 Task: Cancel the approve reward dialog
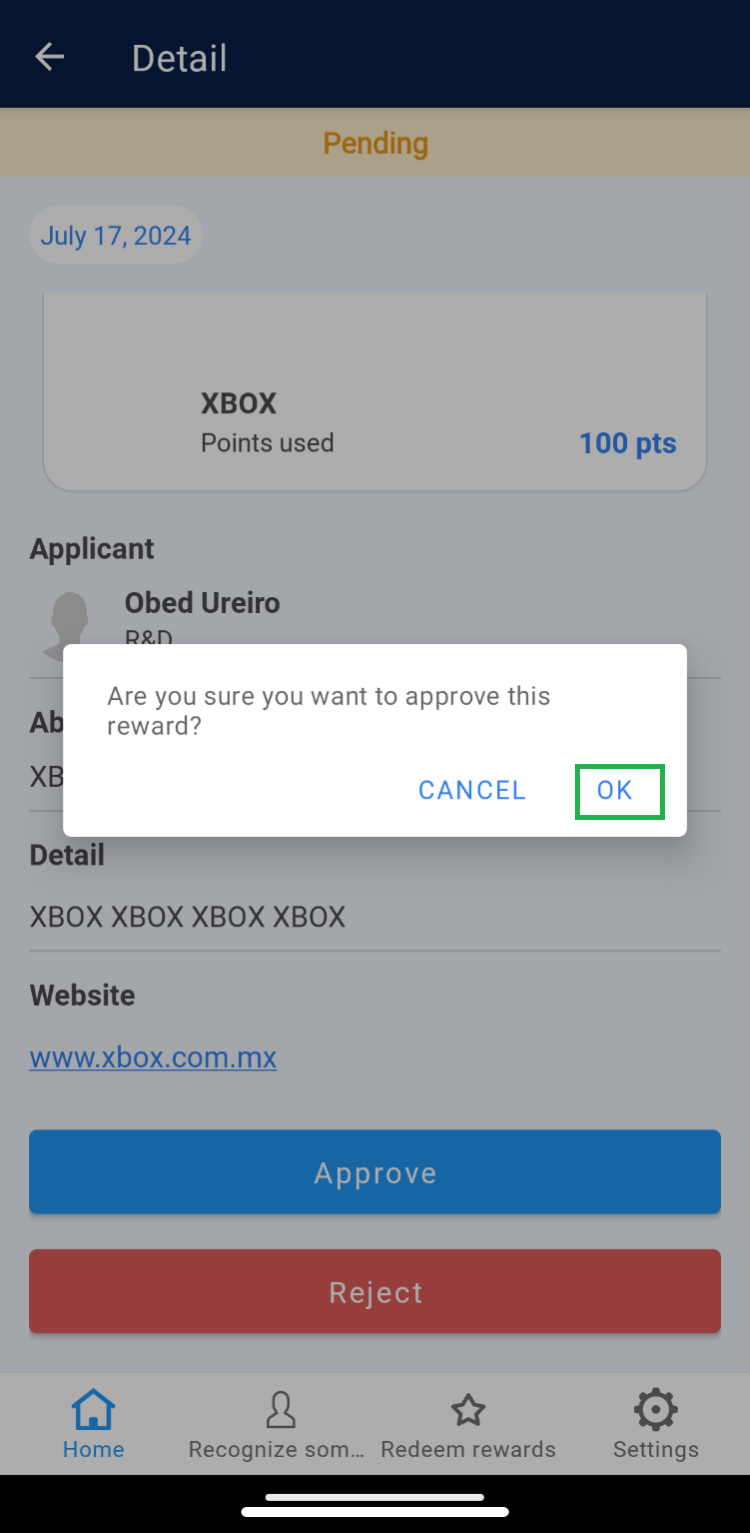point(471,791)
